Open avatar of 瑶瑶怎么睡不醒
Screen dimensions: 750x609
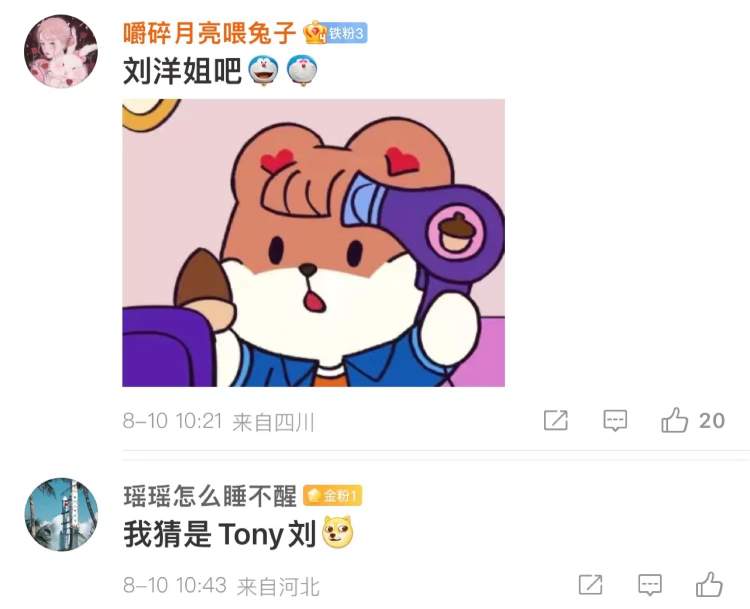60,514
